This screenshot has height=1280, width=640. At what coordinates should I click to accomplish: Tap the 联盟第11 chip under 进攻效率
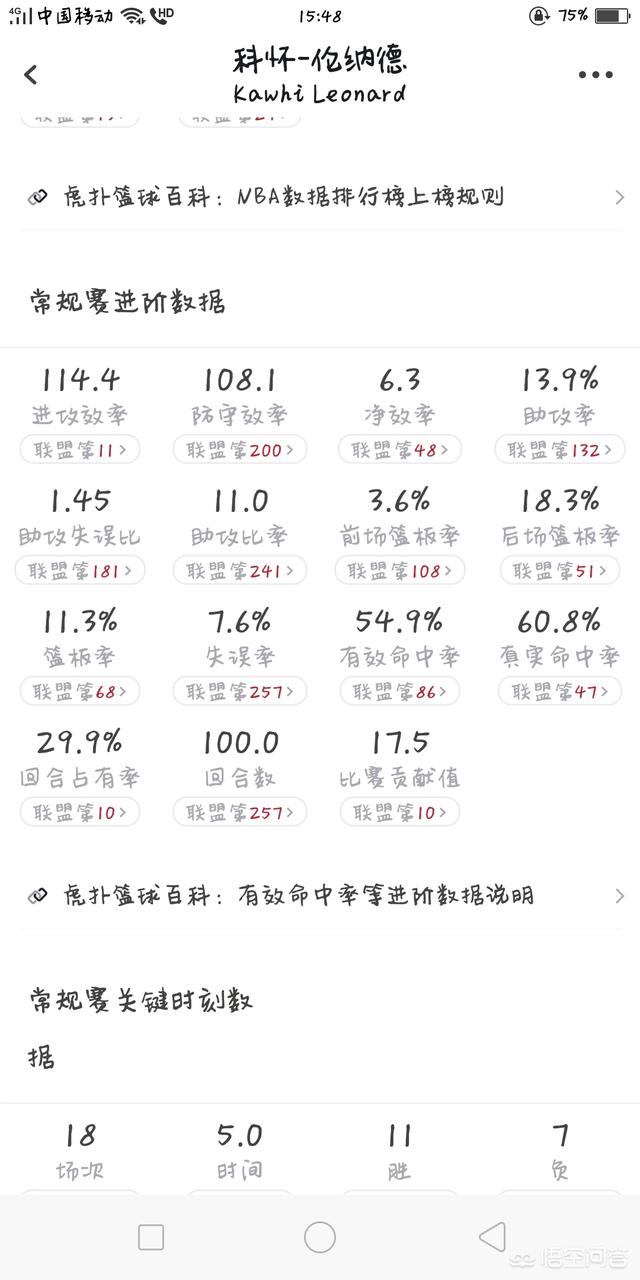[x=80, y=450]
